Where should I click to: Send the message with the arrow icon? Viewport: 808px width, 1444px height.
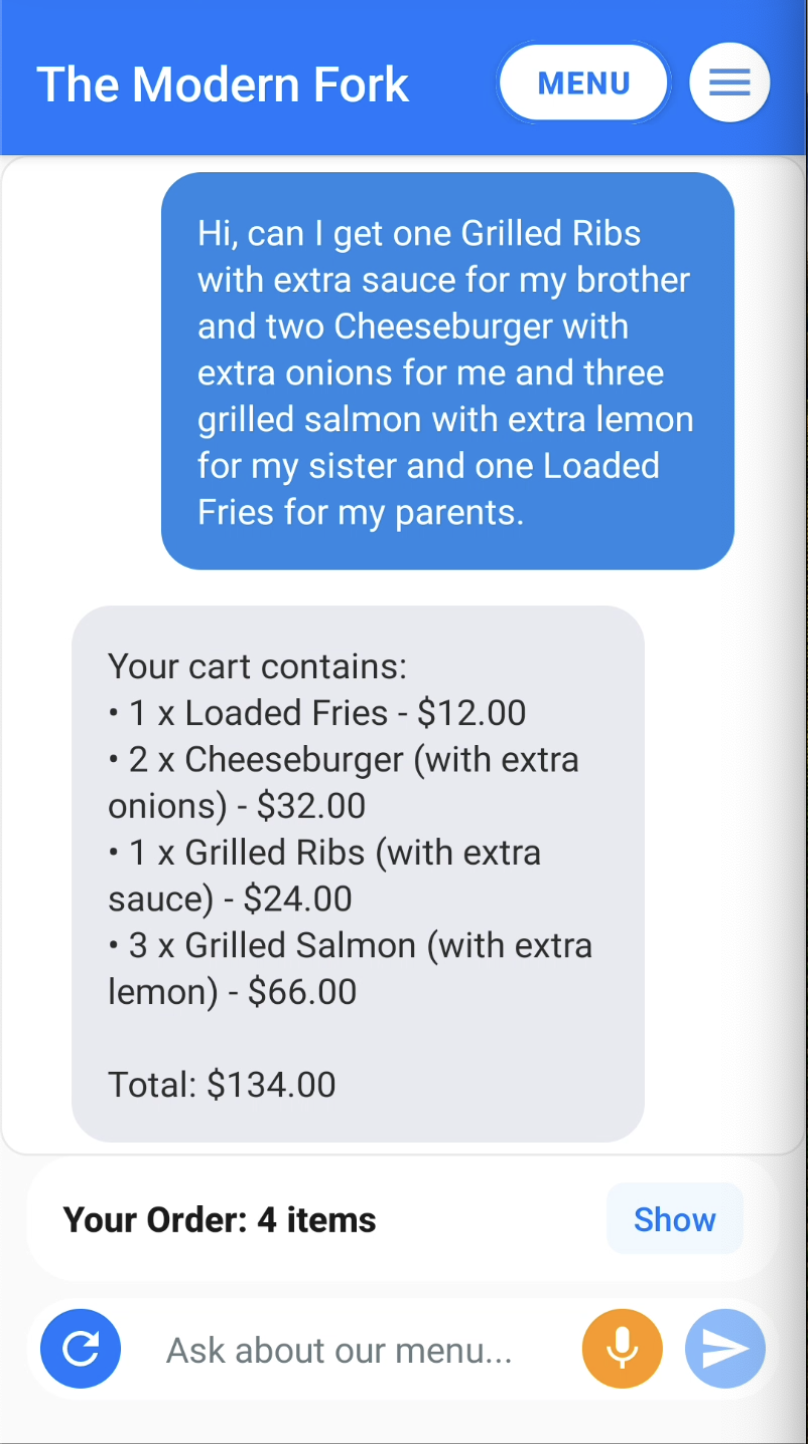pos(725,1349)
